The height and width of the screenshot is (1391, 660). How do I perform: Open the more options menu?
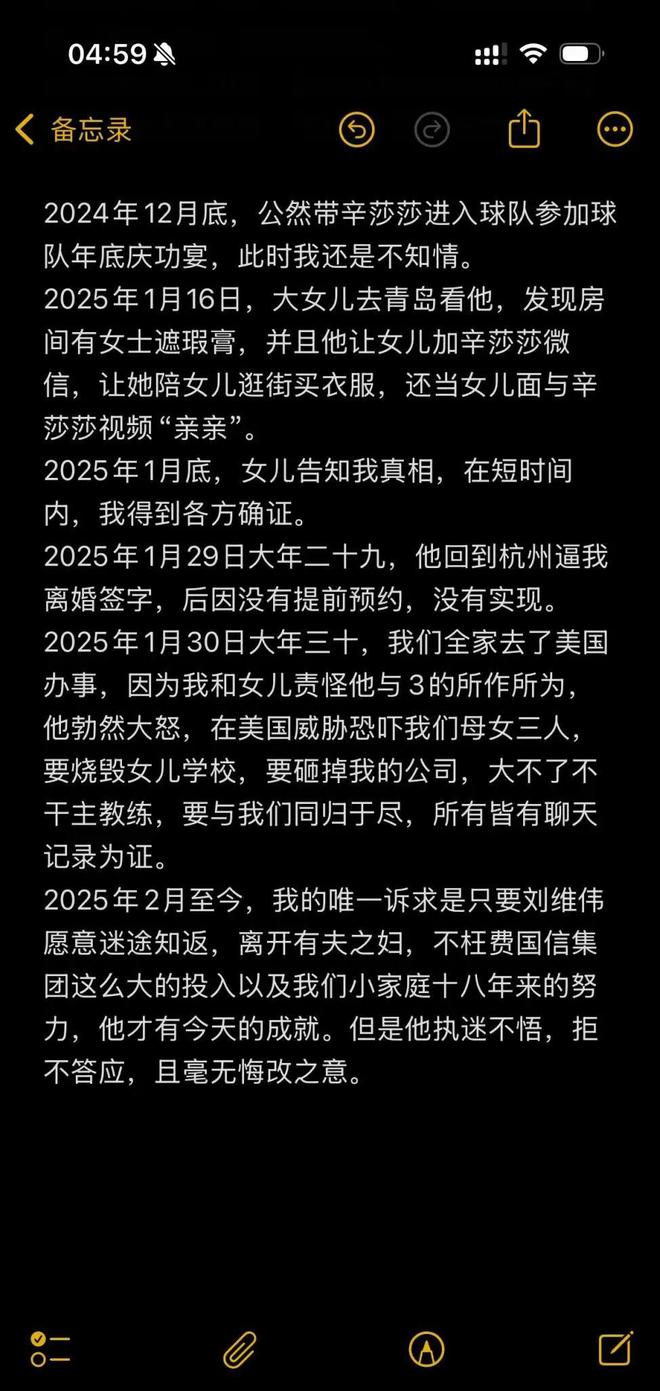(615, 130)
